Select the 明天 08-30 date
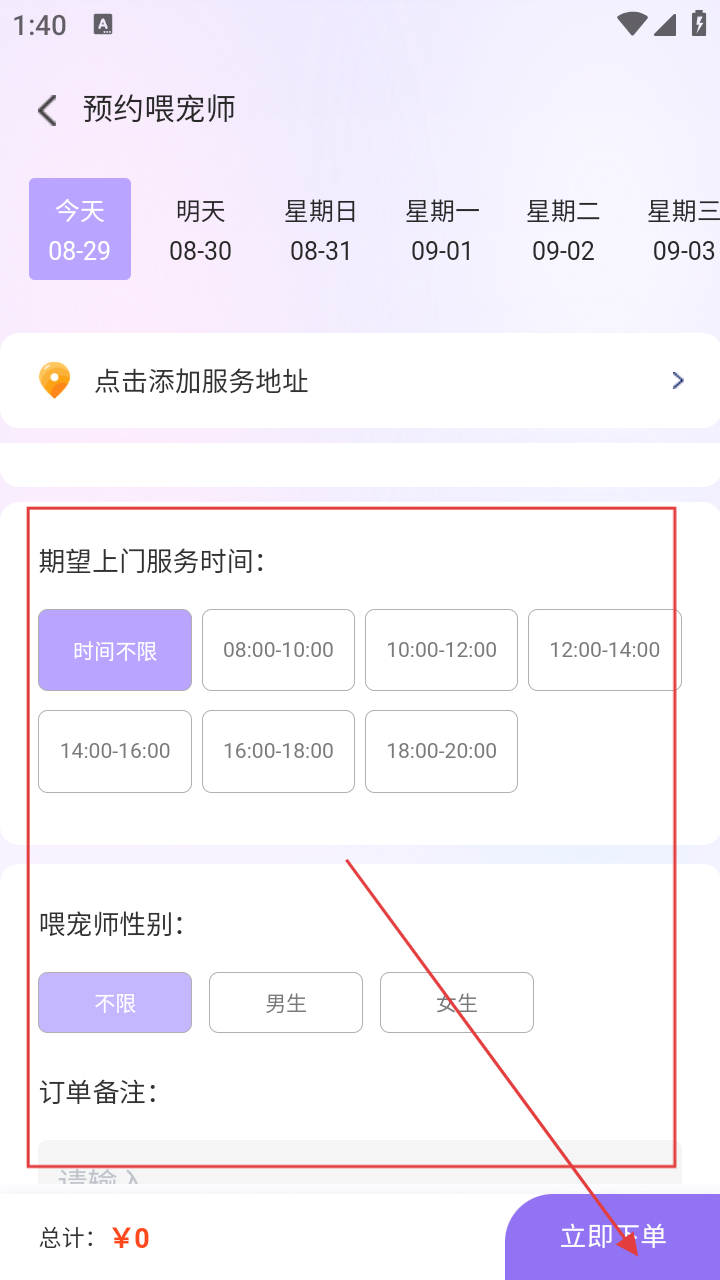The image size is (720, 1280). pos(200,230)
